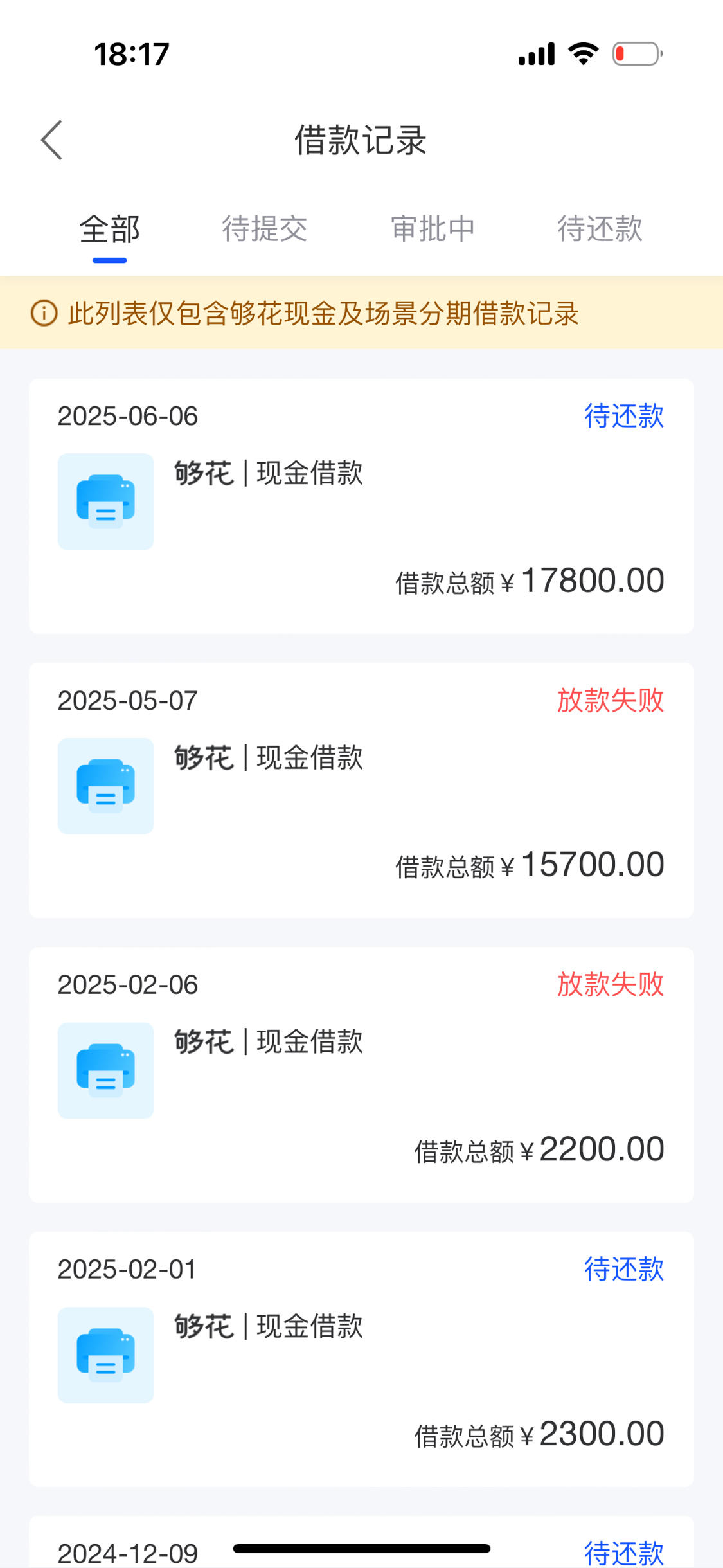
Task: Open the 2025-05-07 loan record of ¥15700.00
Action: click(361, 790)
